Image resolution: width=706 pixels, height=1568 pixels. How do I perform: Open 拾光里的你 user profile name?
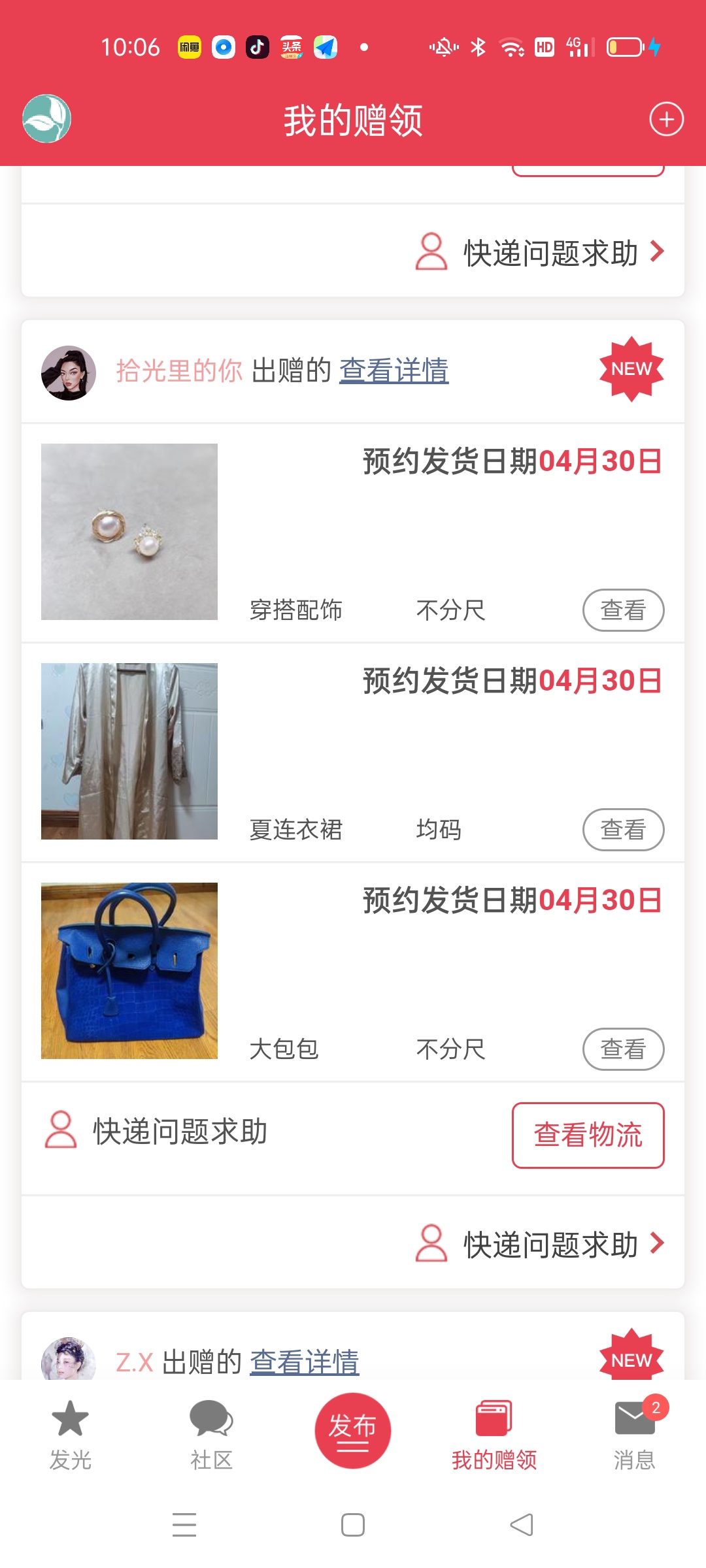(179, 370)
